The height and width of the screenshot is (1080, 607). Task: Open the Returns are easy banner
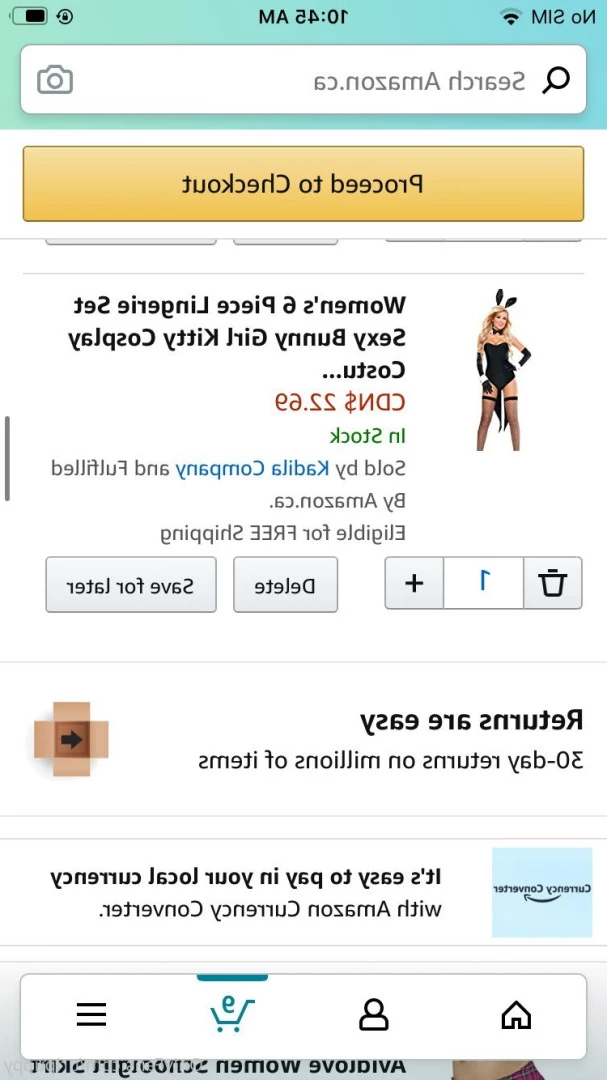(303, 739)
